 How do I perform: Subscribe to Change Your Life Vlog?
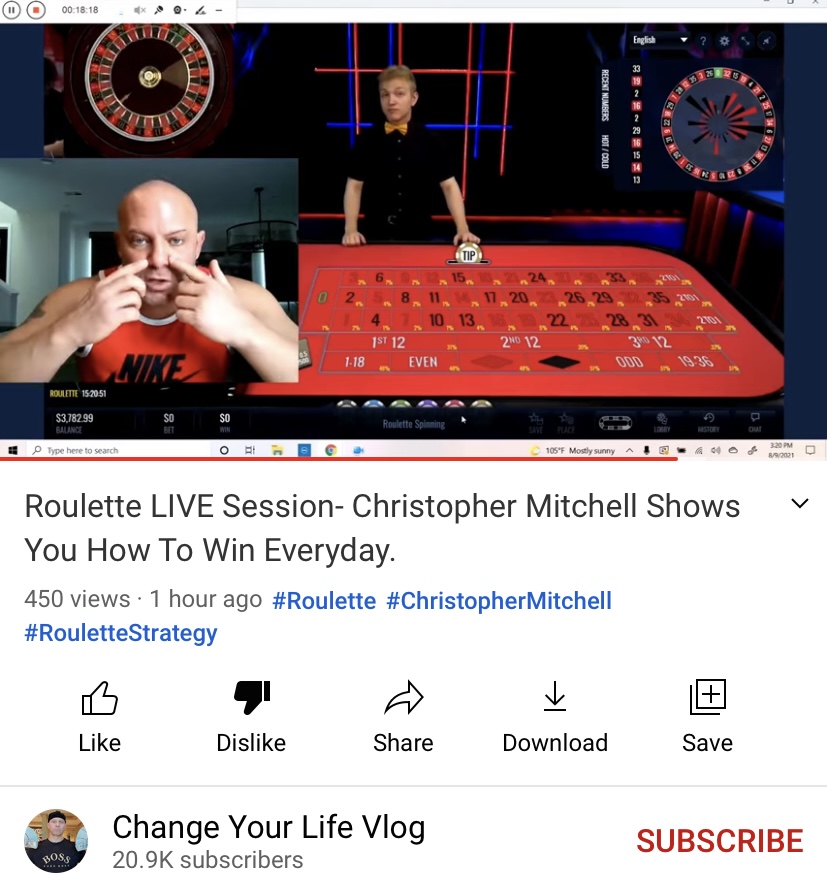[719, 841]
